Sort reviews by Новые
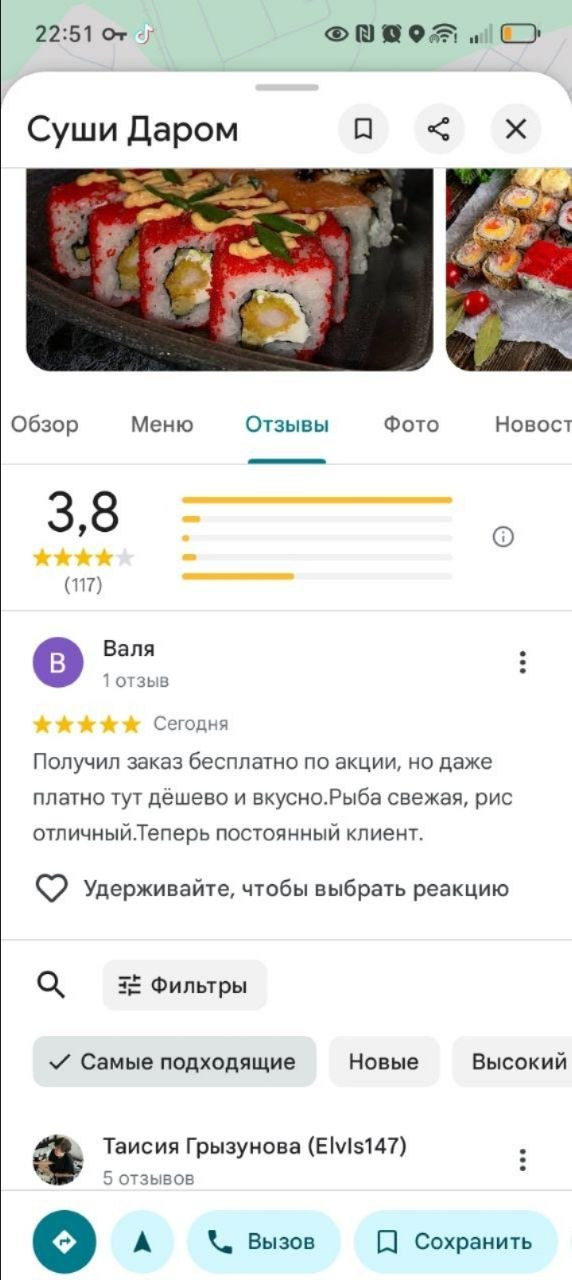The width and height of the screenshot is (572, 1280). (x=383, y=1061)
